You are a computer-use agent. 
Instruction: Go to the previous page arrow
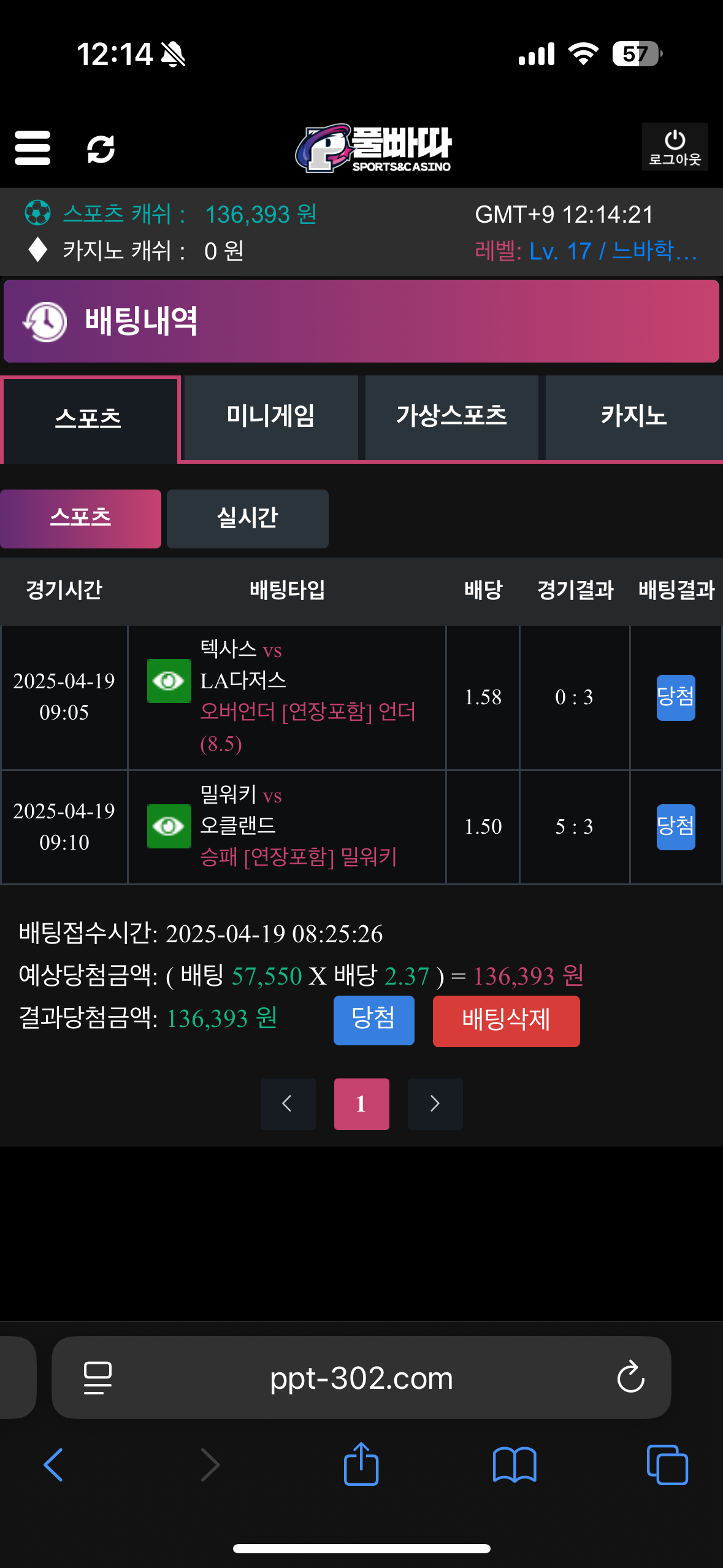[288, 1104]
